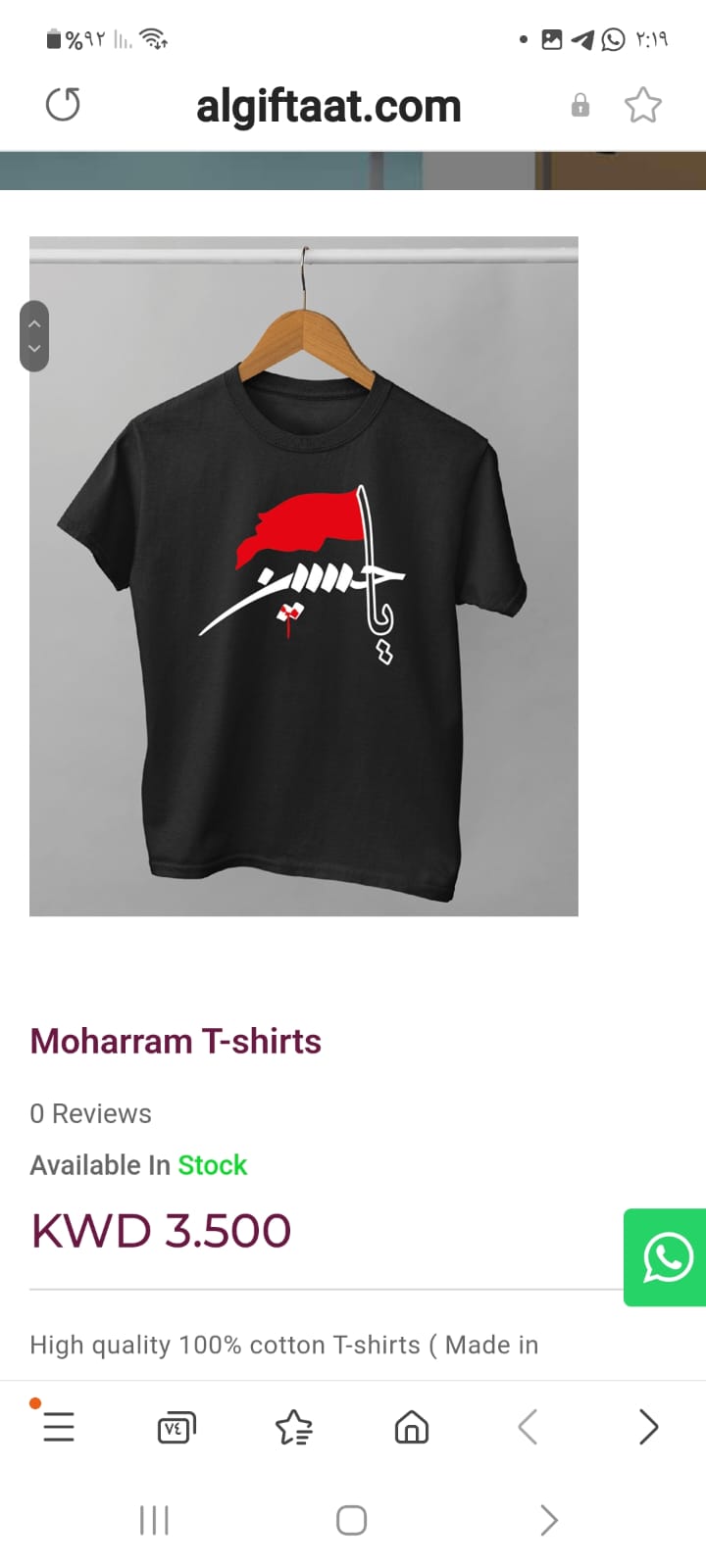Open recent apps from the system bar

154,1520
